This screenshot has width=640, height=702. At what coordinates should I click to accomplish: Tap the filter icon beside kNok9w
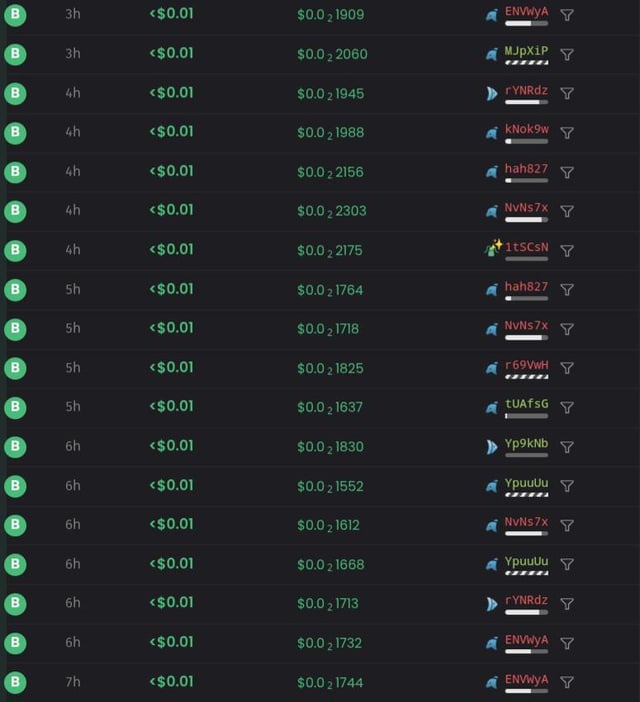coord(567,133)
